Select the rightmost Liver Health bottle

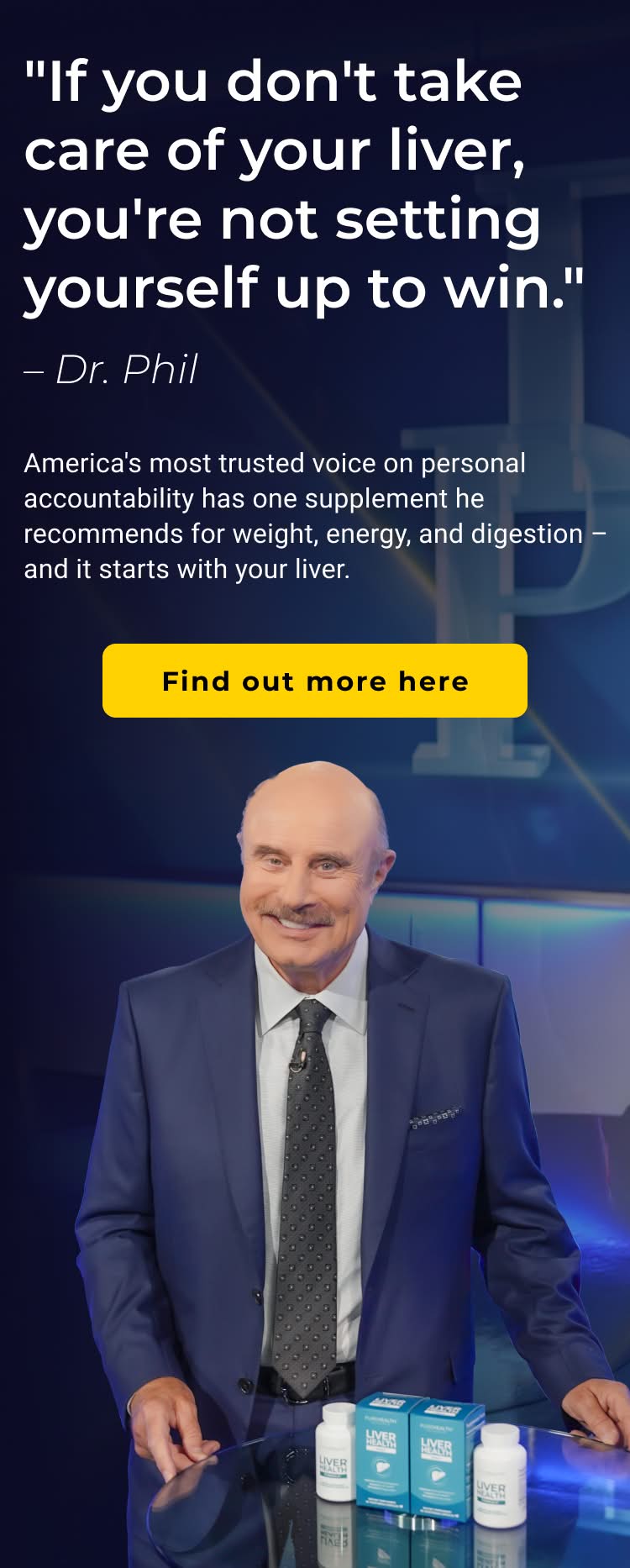[x=501, y=1479]
